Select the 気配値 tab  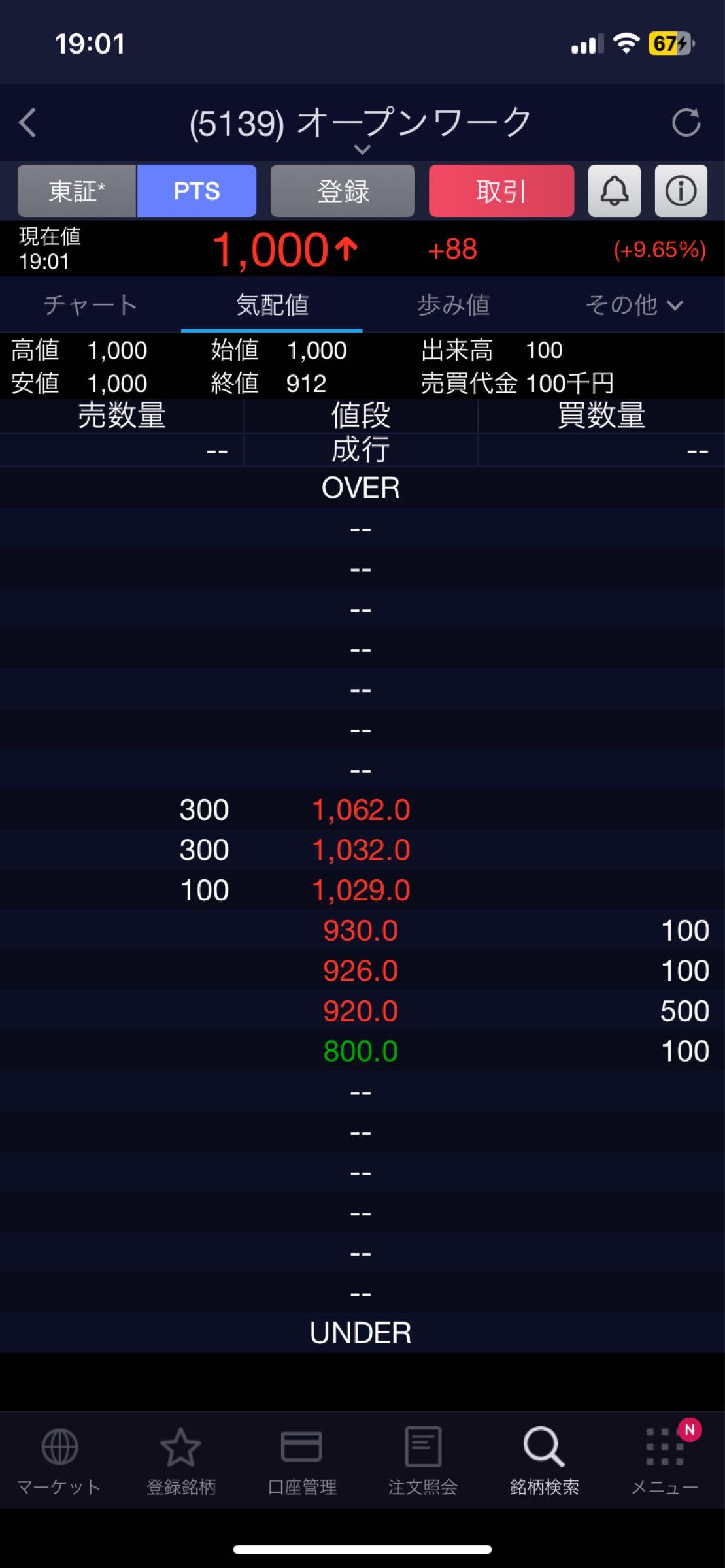[272, 304]
